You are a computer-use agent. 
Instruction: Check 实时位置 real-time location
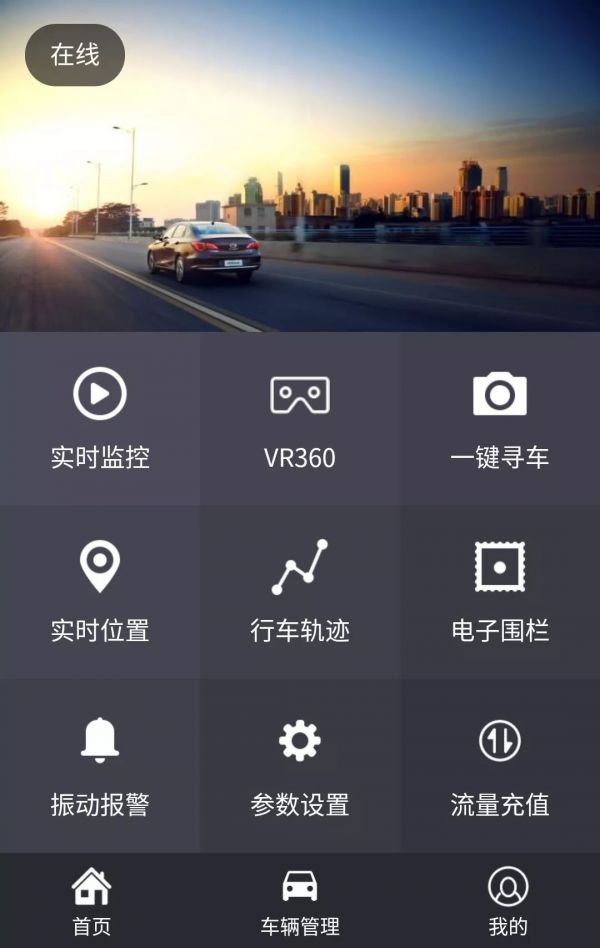click(x=100, y=591)
